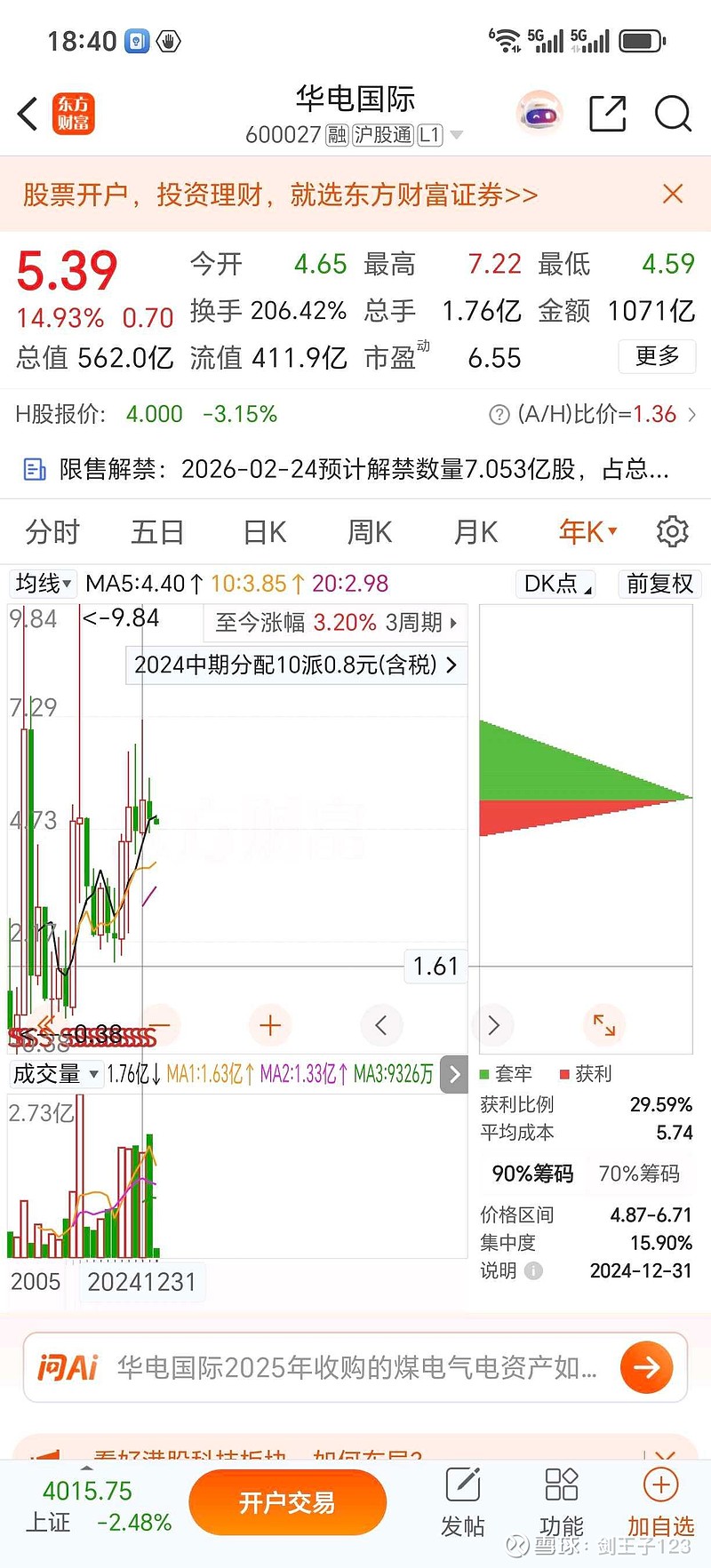Image resolution: width=711 pixels, height=1568 pixels.
Task: Open the AI assistant avatar
Action: click(x=539, y=114)
